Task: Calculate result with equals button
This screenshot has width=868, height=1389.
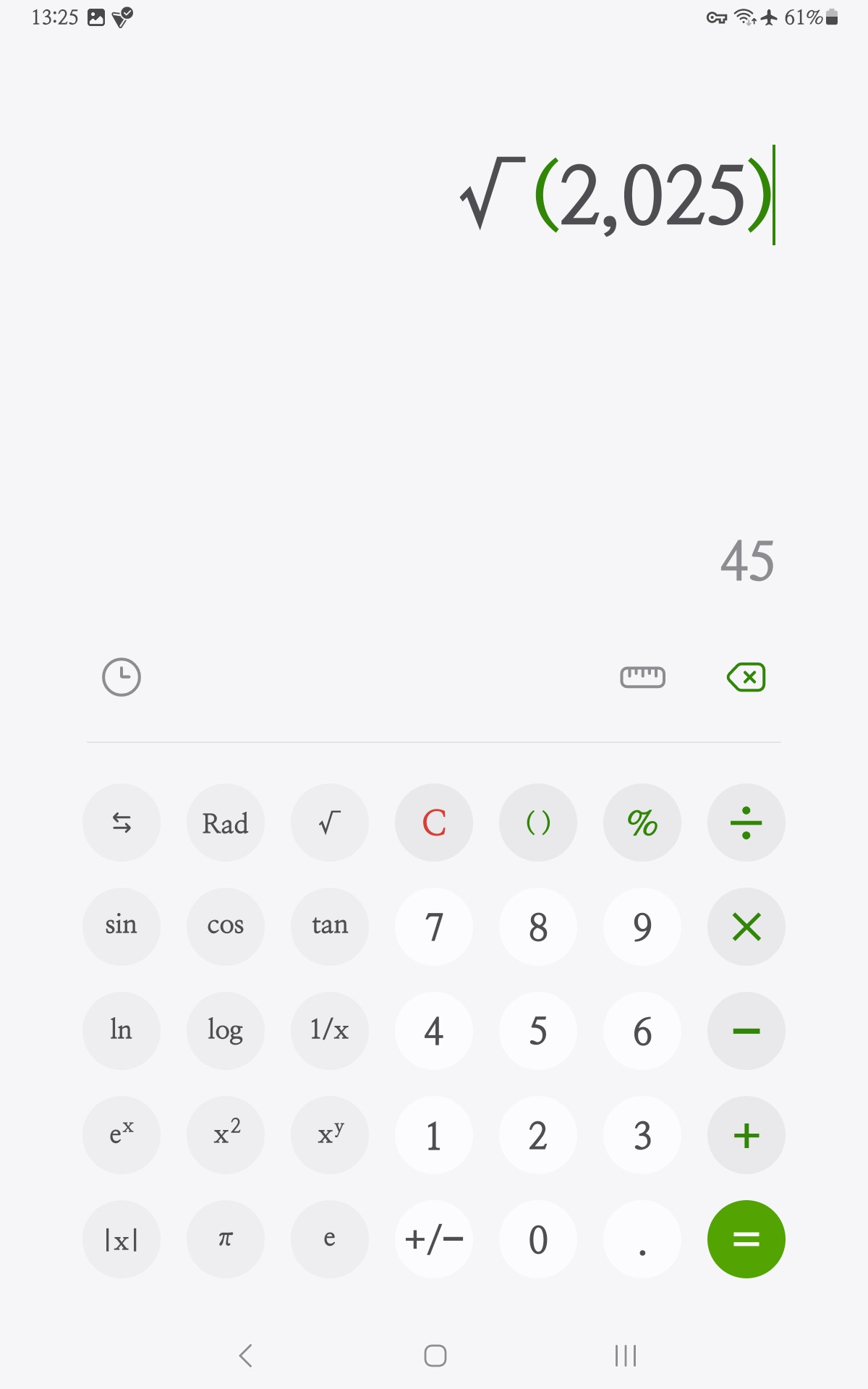Action: [x=746, y=1239]
